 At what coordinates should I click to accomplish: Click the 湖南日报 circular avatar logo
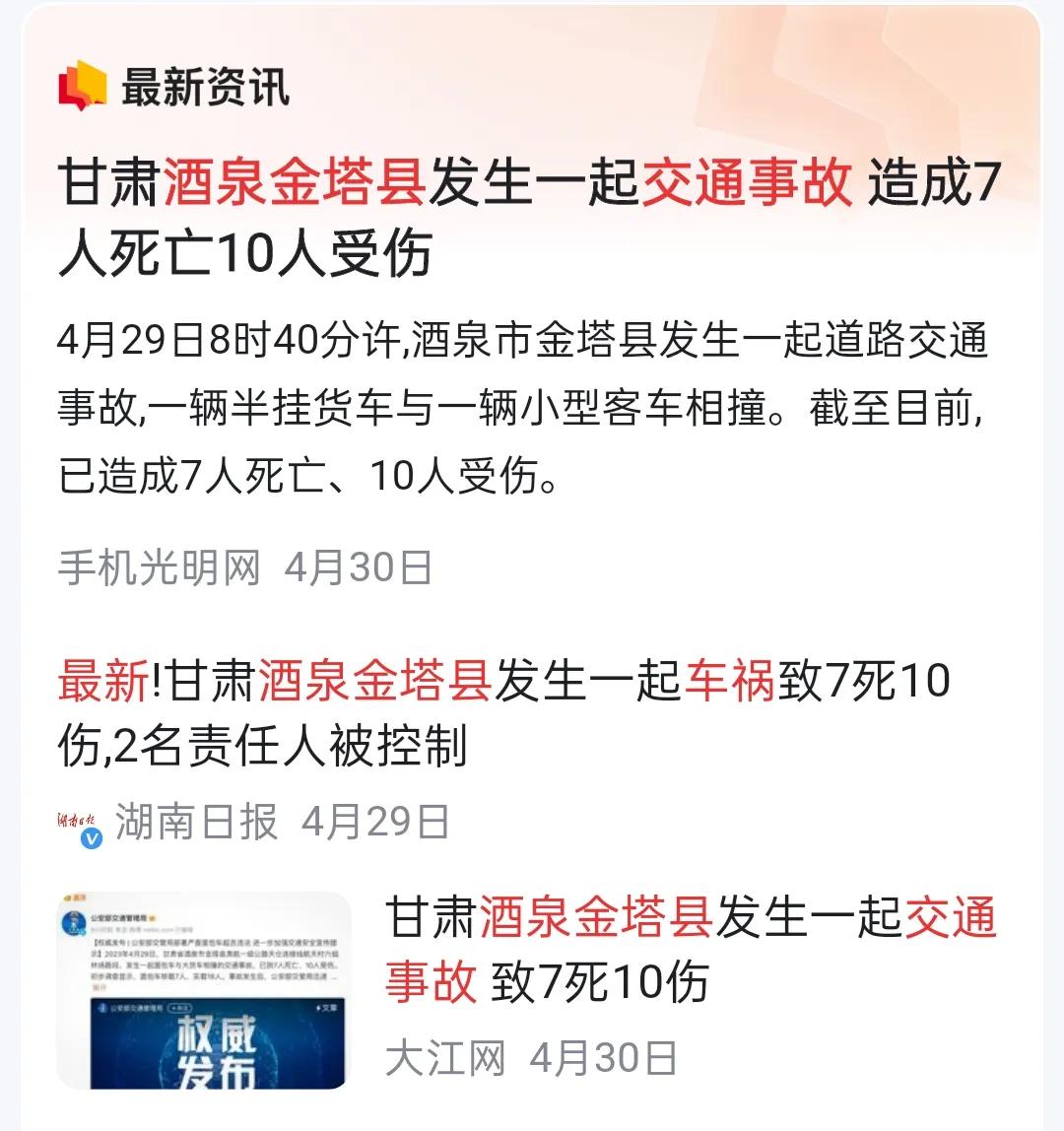tap(79, 816)
